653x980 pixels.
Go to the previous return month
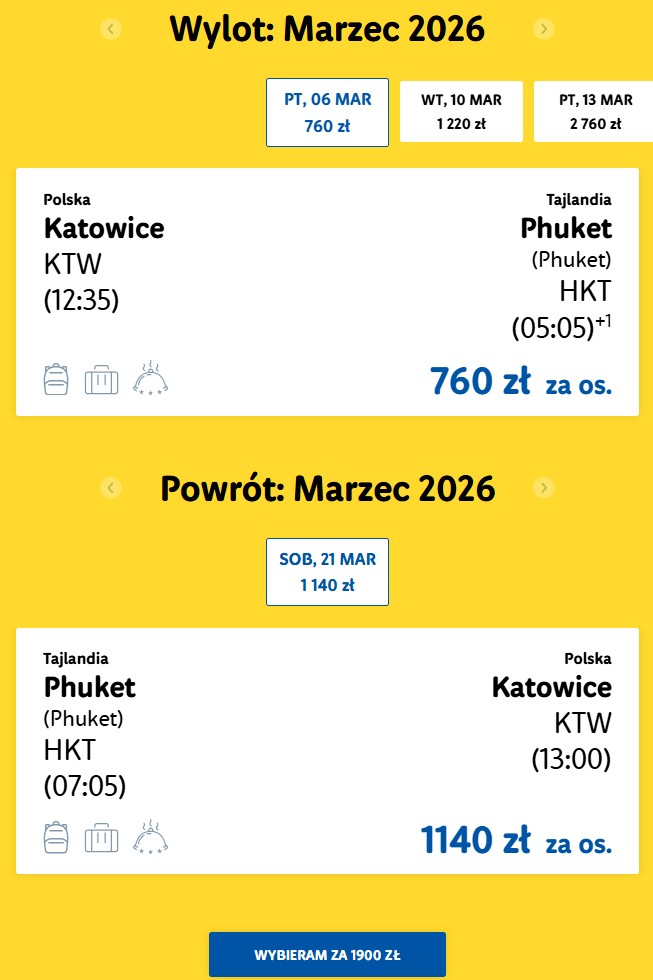point(111,488)
